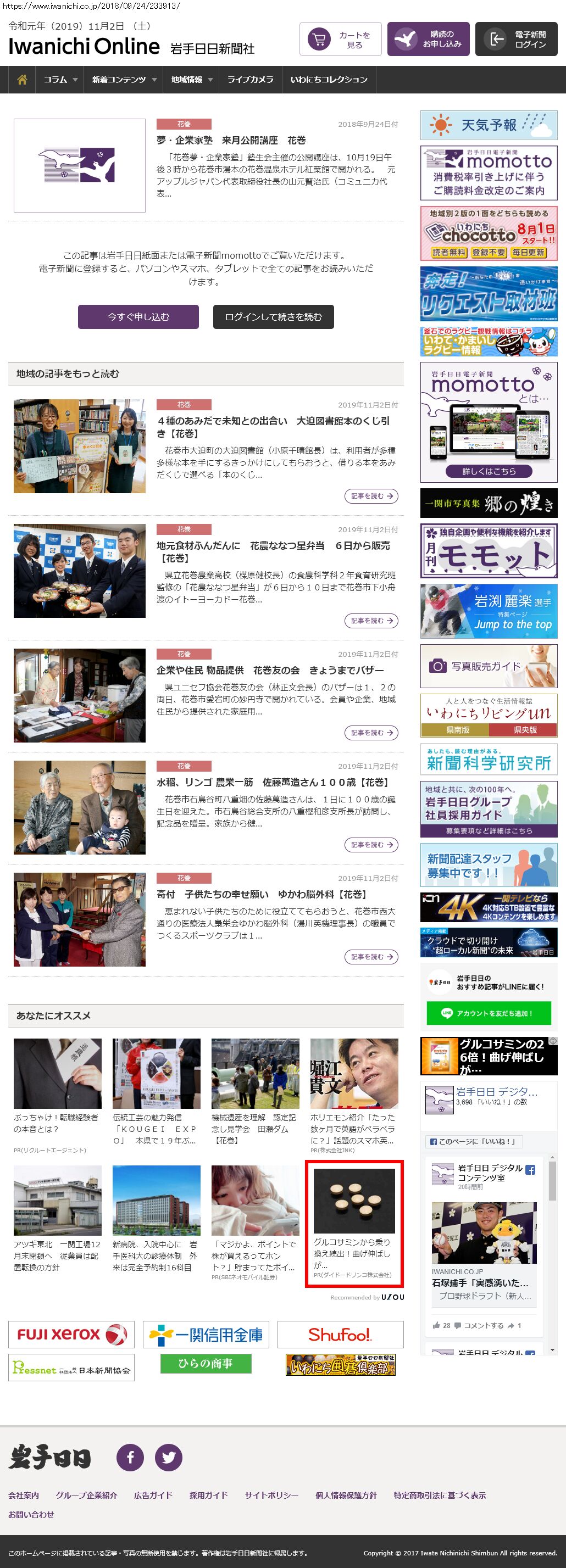Open the ホリエモン紹介 recommended item
Viewport: 566px width, 1568px height.
(353, 1095)
